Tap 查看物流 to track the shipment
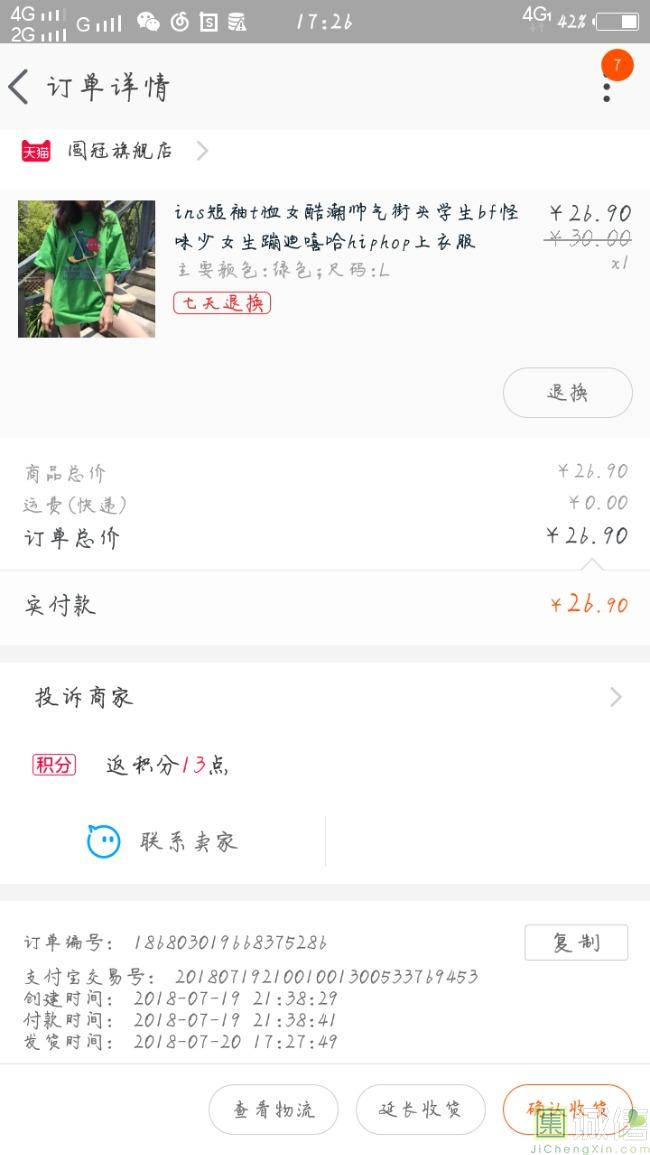Screen dimensions: 650x1155 point(273,1109)
